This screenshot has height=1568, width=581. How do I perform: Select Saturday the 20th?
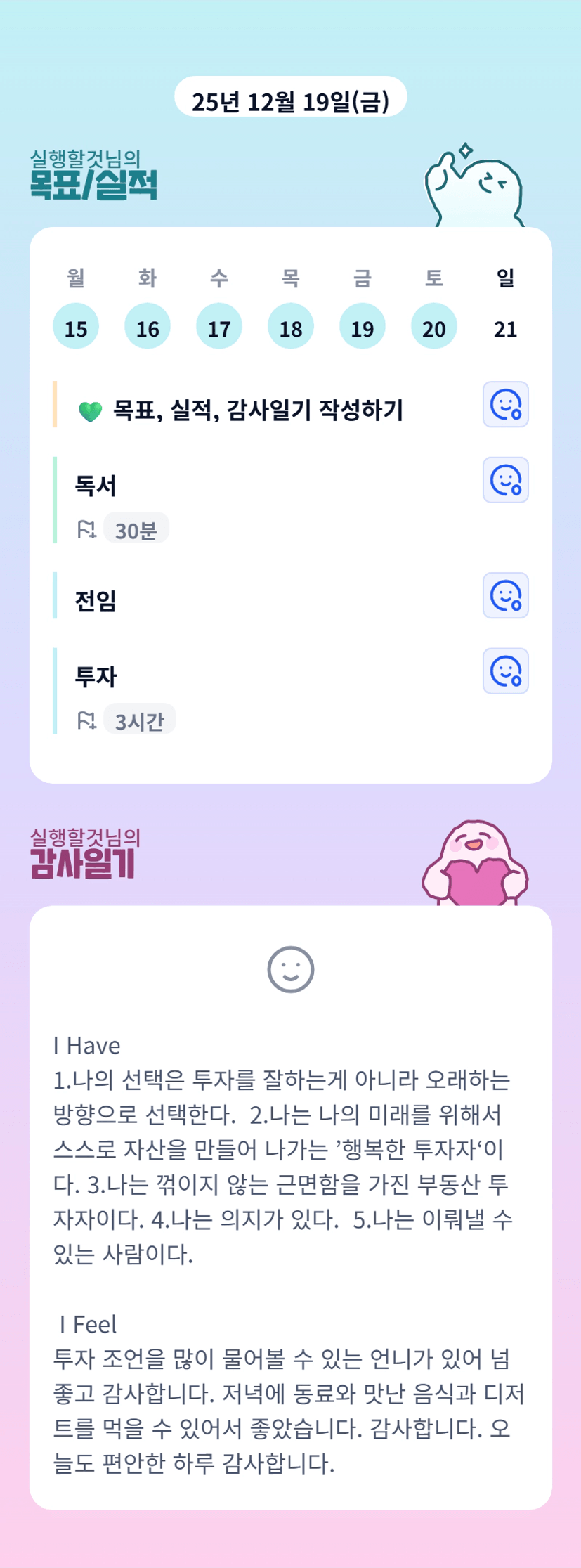434,326
